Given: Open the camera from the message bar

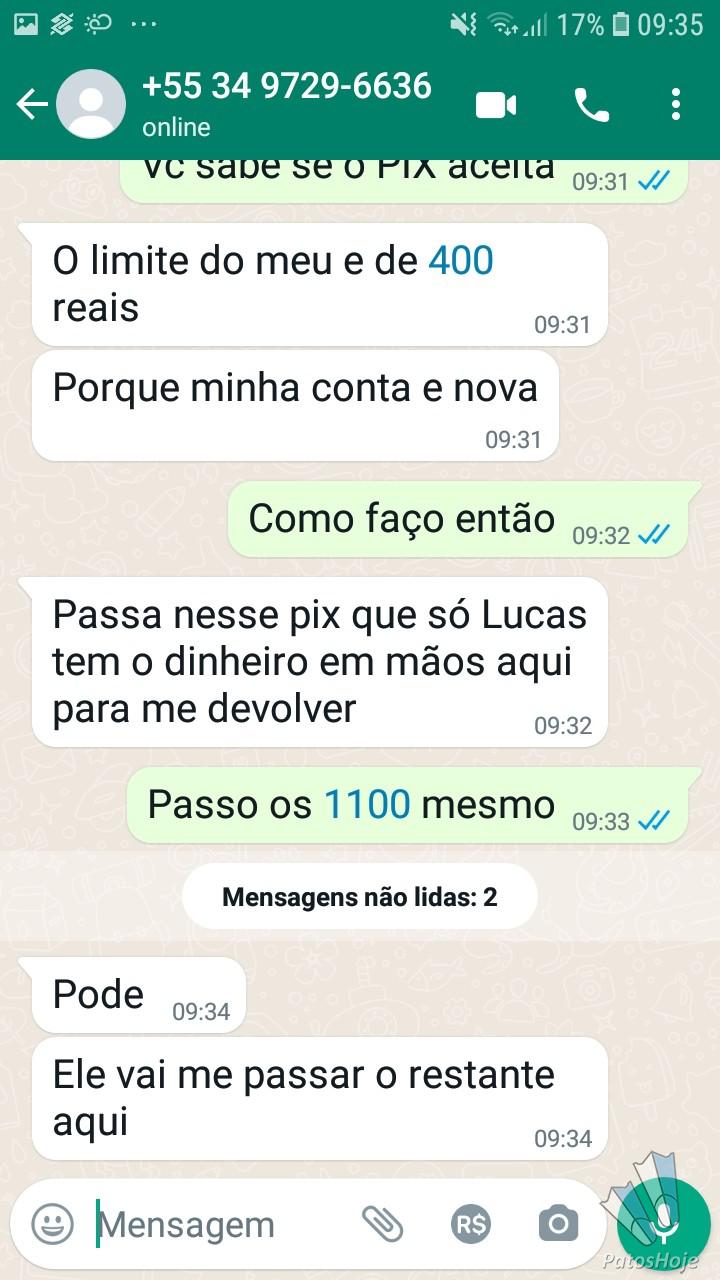Looking at the screenshot, I should [x=558, y=1223].
